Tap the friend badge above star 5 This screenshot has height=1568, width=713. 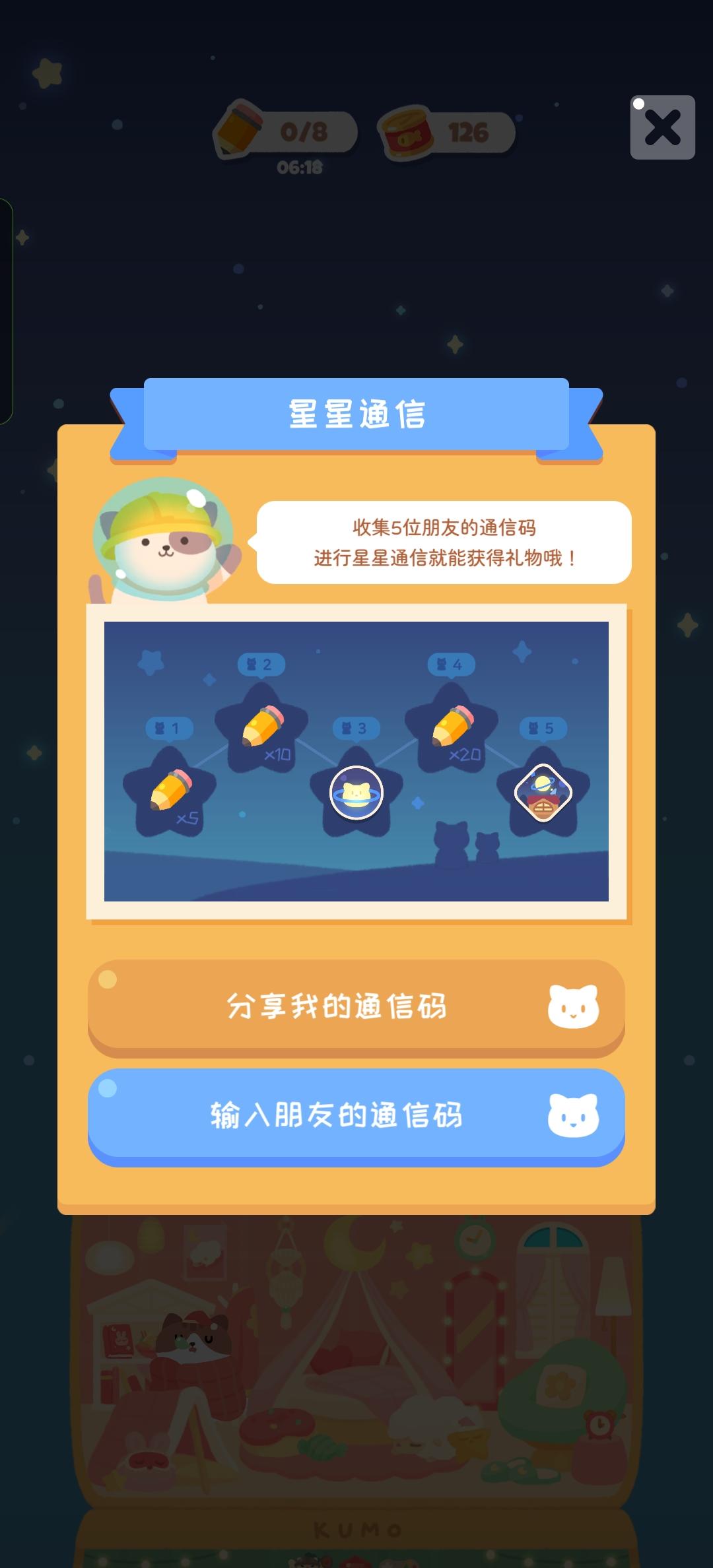[543, 726]
